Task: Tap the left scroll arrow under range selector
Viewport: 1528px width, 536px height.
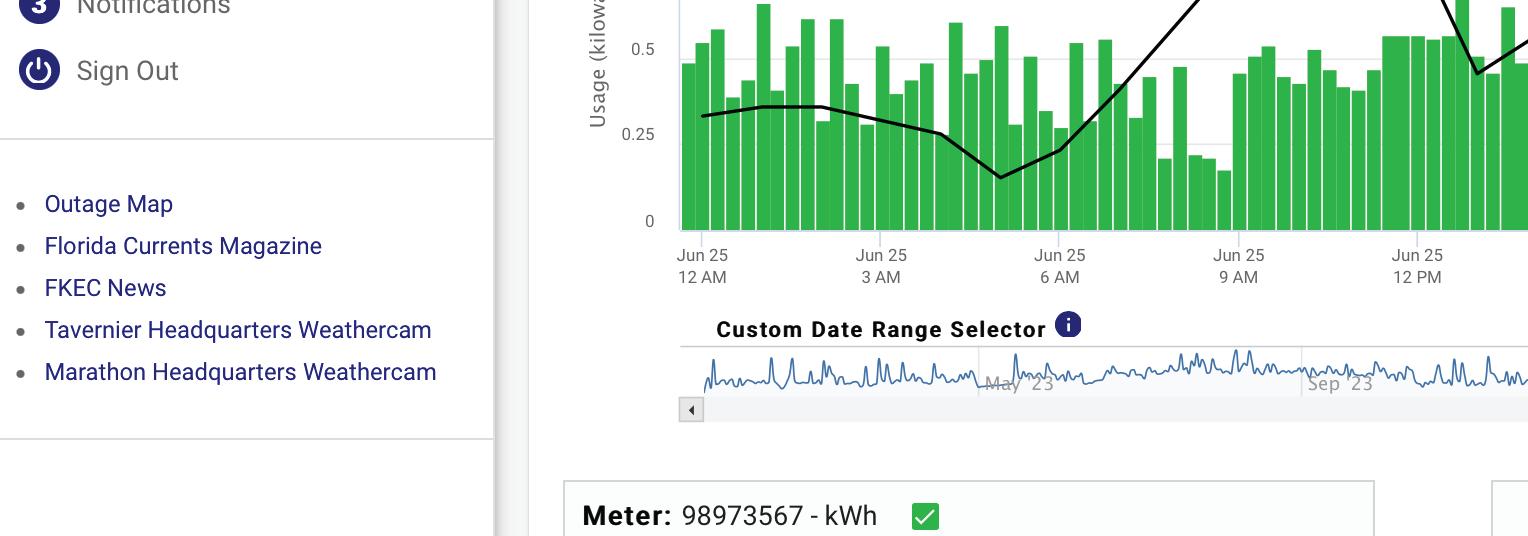Action: pos(691,409)
